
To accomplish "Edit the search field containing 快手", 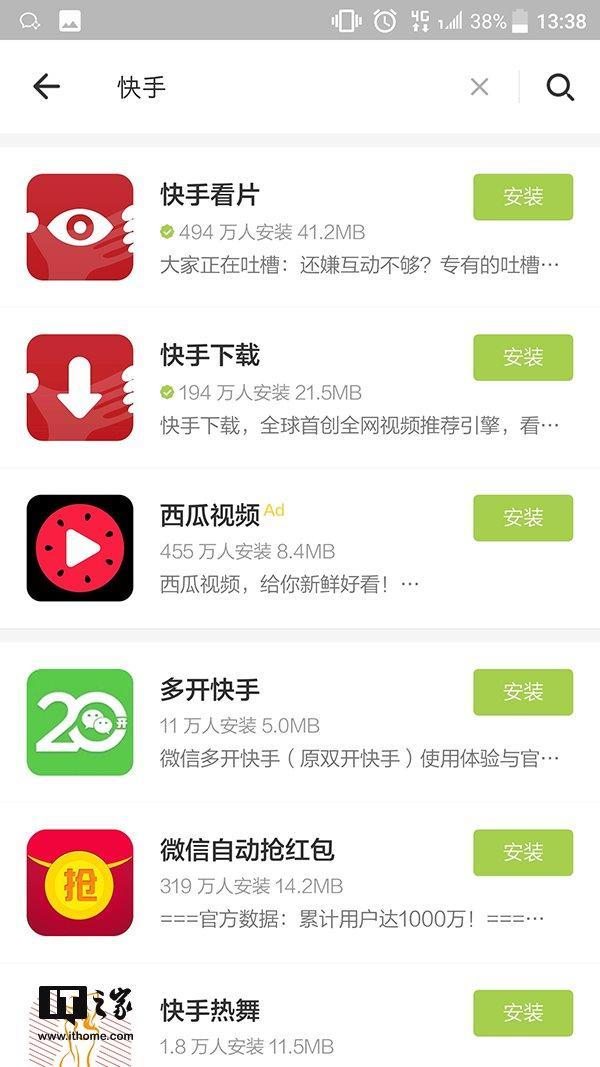I will (x=280, y=87).
